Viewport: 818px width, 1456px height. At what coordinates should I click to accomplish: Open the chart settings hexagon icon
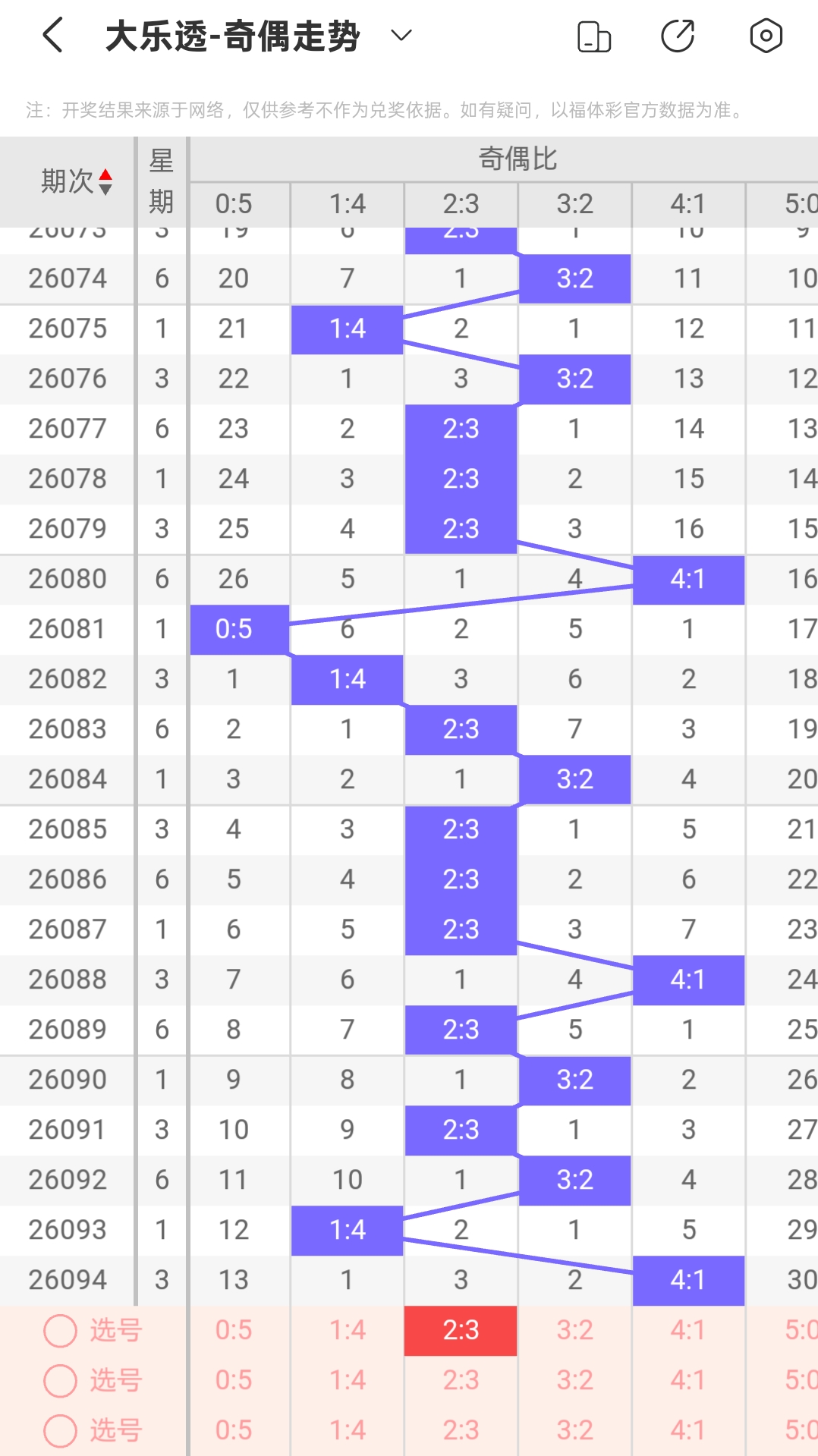766,36
